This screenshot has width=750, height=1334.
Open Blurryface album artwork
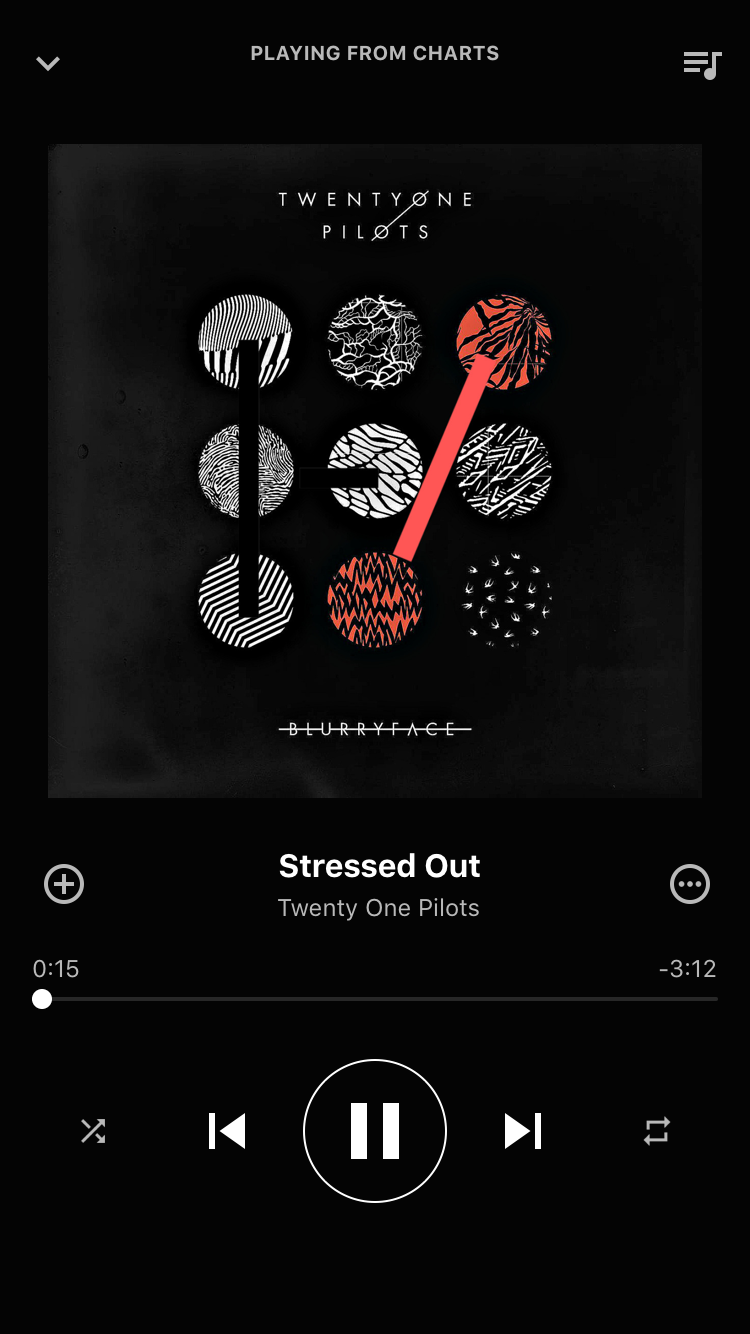[x=375, y=470]
